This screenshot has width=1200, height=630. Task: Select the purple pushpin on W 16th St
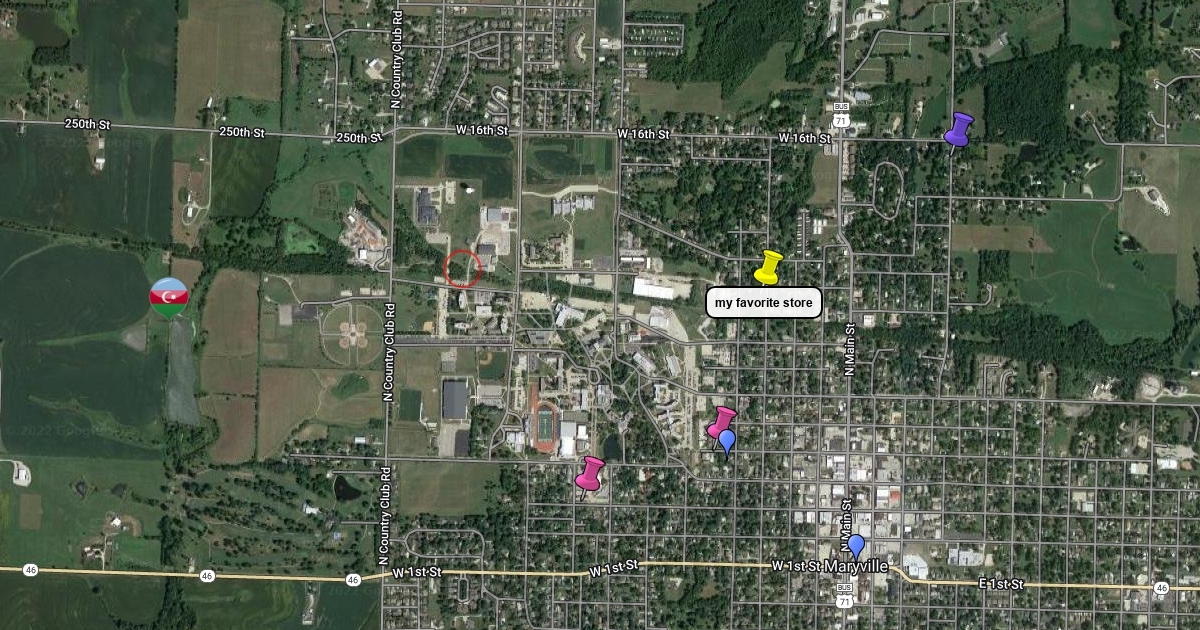pos(958,129)
